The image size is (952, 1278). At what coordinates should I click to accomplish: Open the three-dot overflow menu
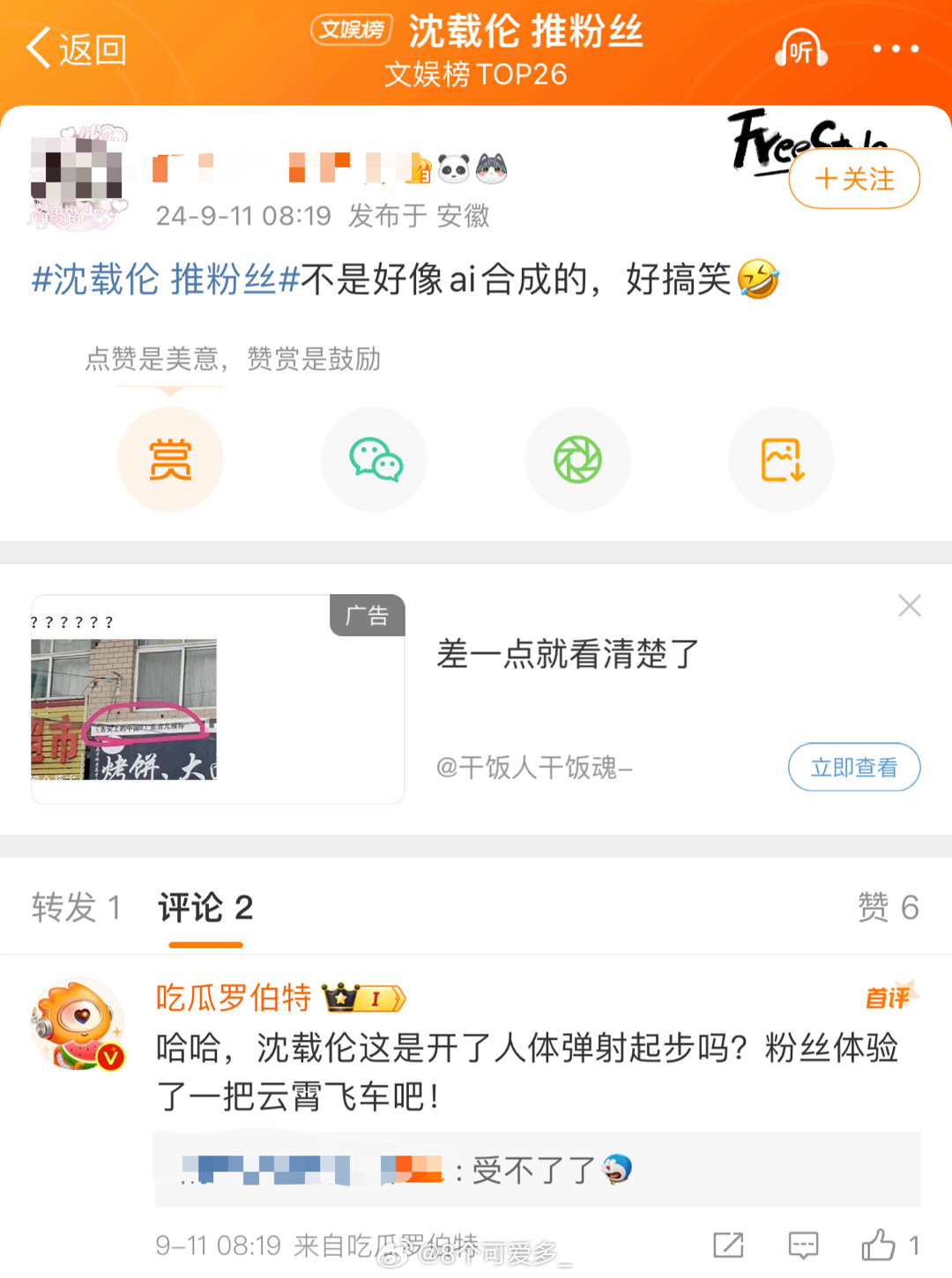point(895,48)
